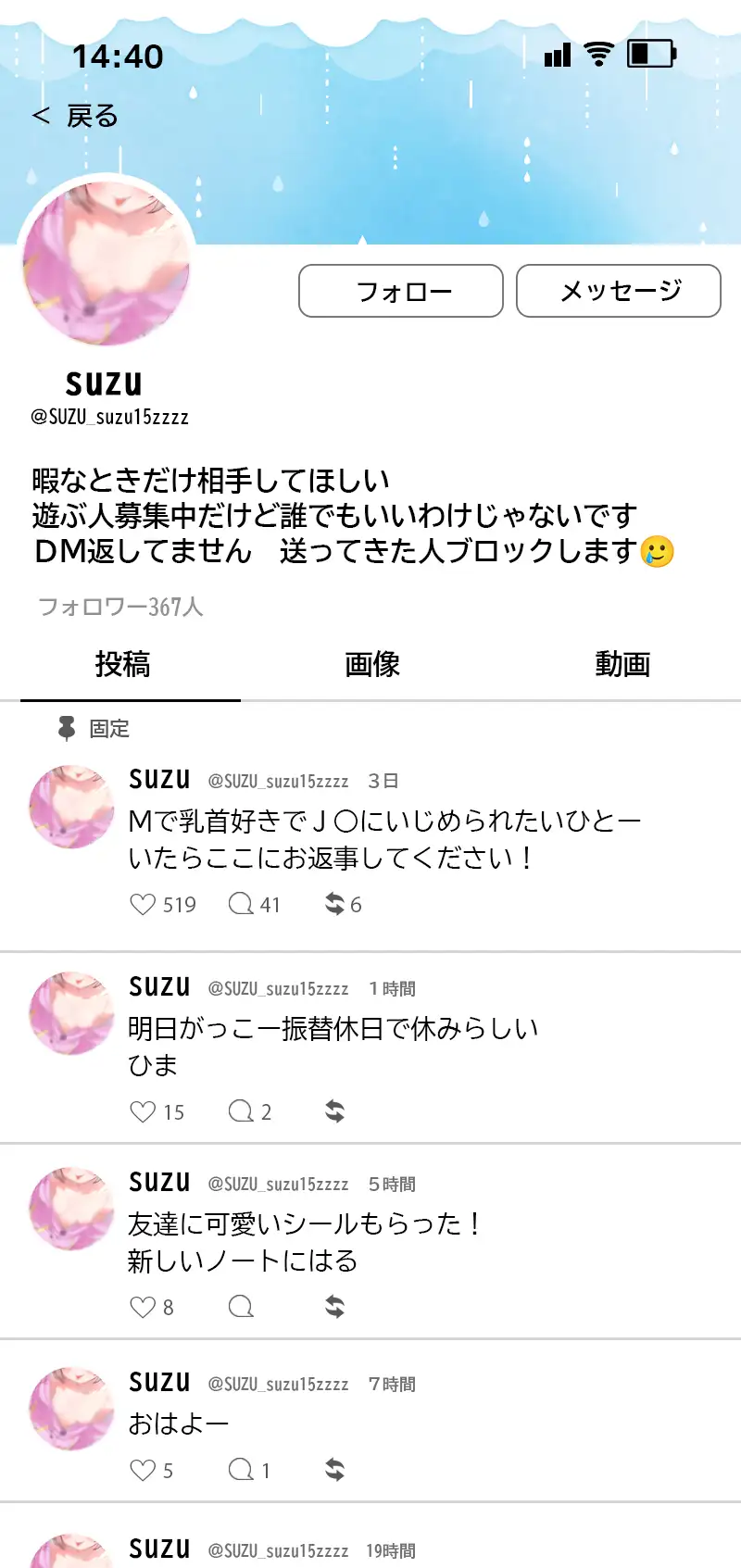
Task: Open suzu's profile picture
Action: (106, 263)
